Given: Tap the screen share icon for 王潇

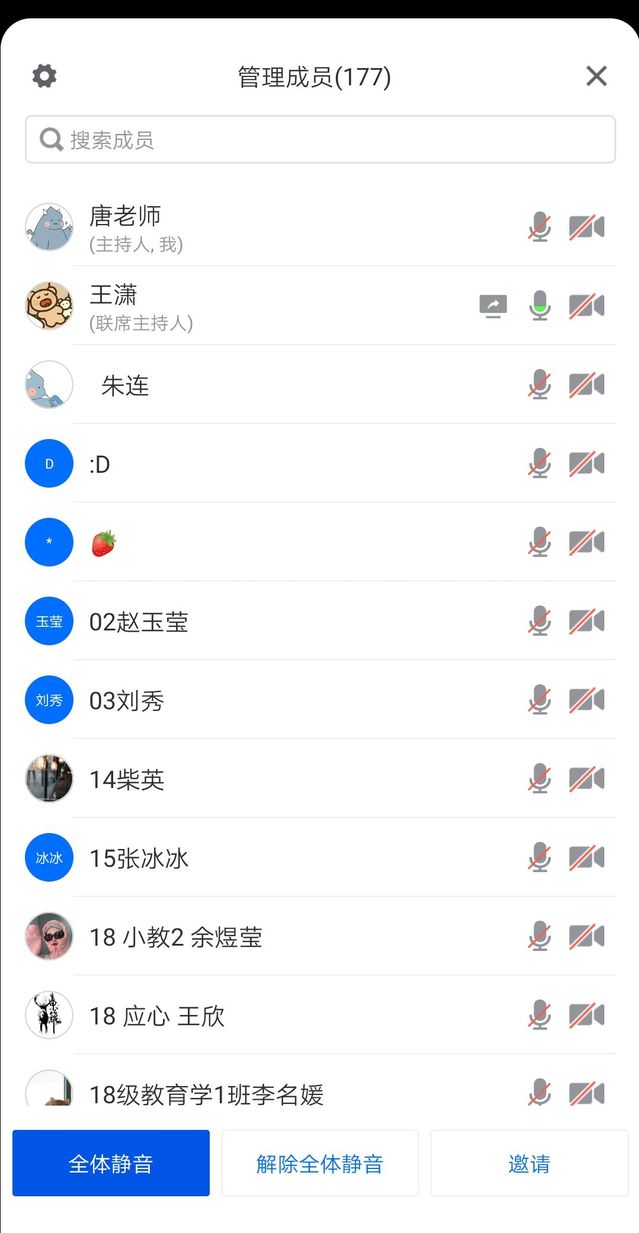Looking at the screenshot, I should (x=493, y=306).
